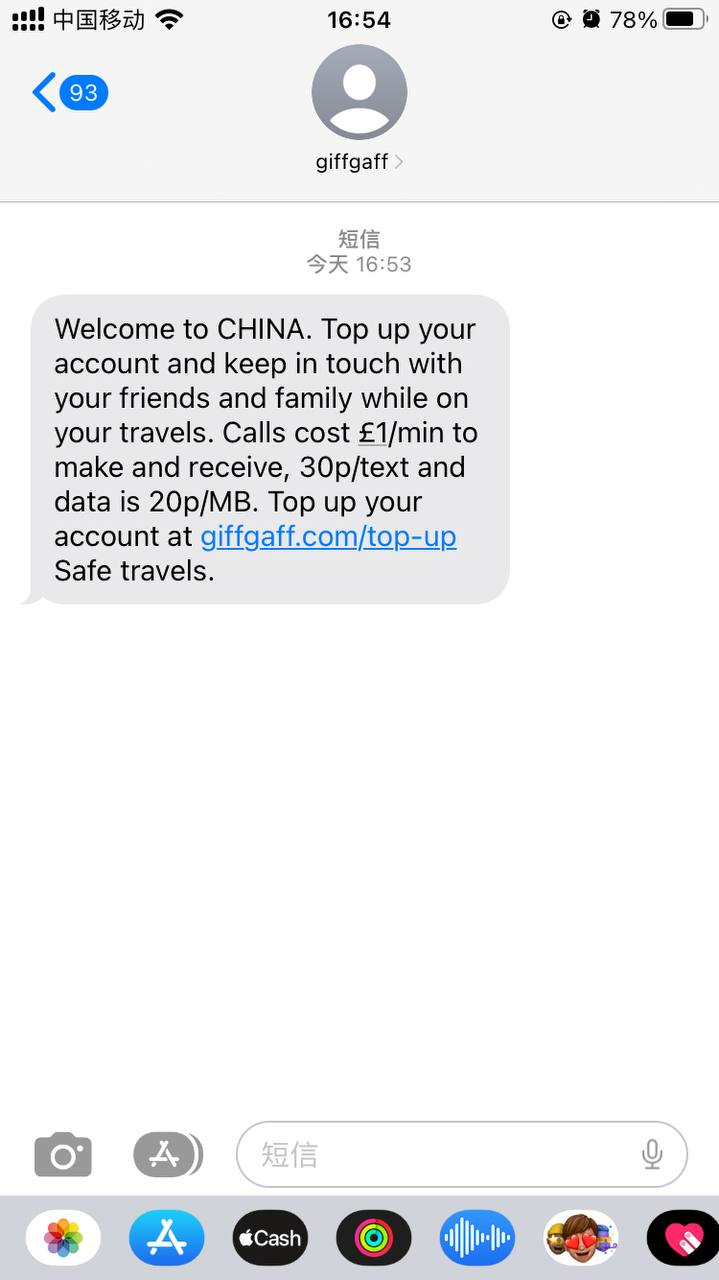Open Memoji stickers in the app strip
The image size is (719, 1280).
[581, 1238]
